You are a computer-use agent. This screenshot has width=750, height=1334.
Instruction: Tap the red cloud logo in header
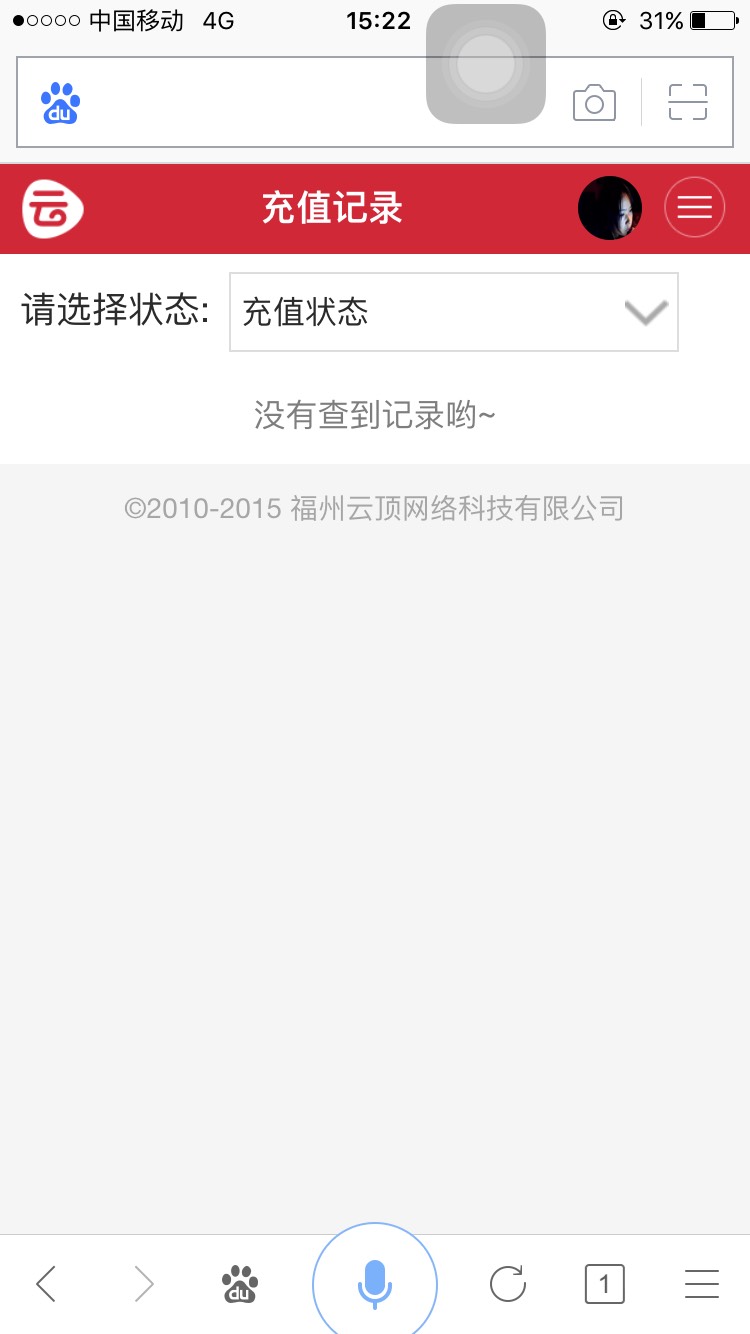tap(53, 208)
